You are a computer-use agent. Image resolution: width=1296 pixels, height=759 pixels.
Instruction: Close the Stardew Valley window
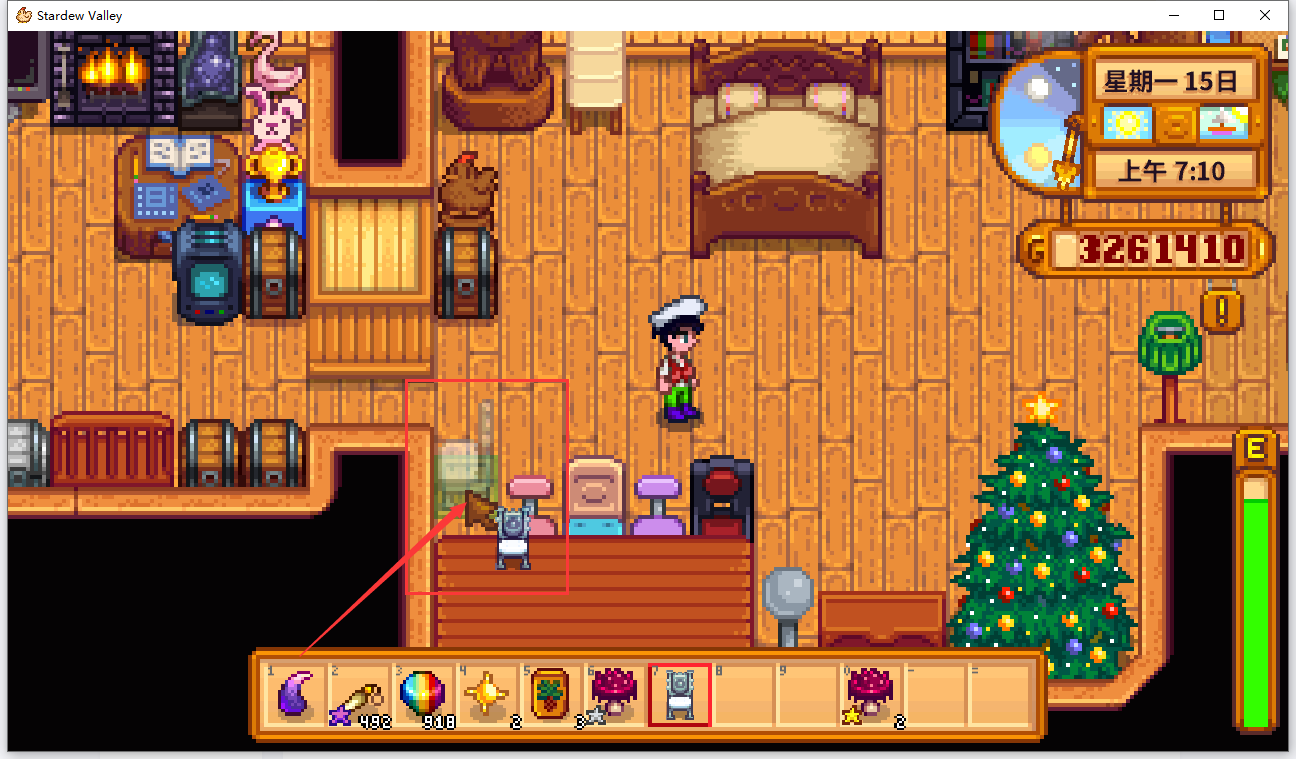[1266, 15]
